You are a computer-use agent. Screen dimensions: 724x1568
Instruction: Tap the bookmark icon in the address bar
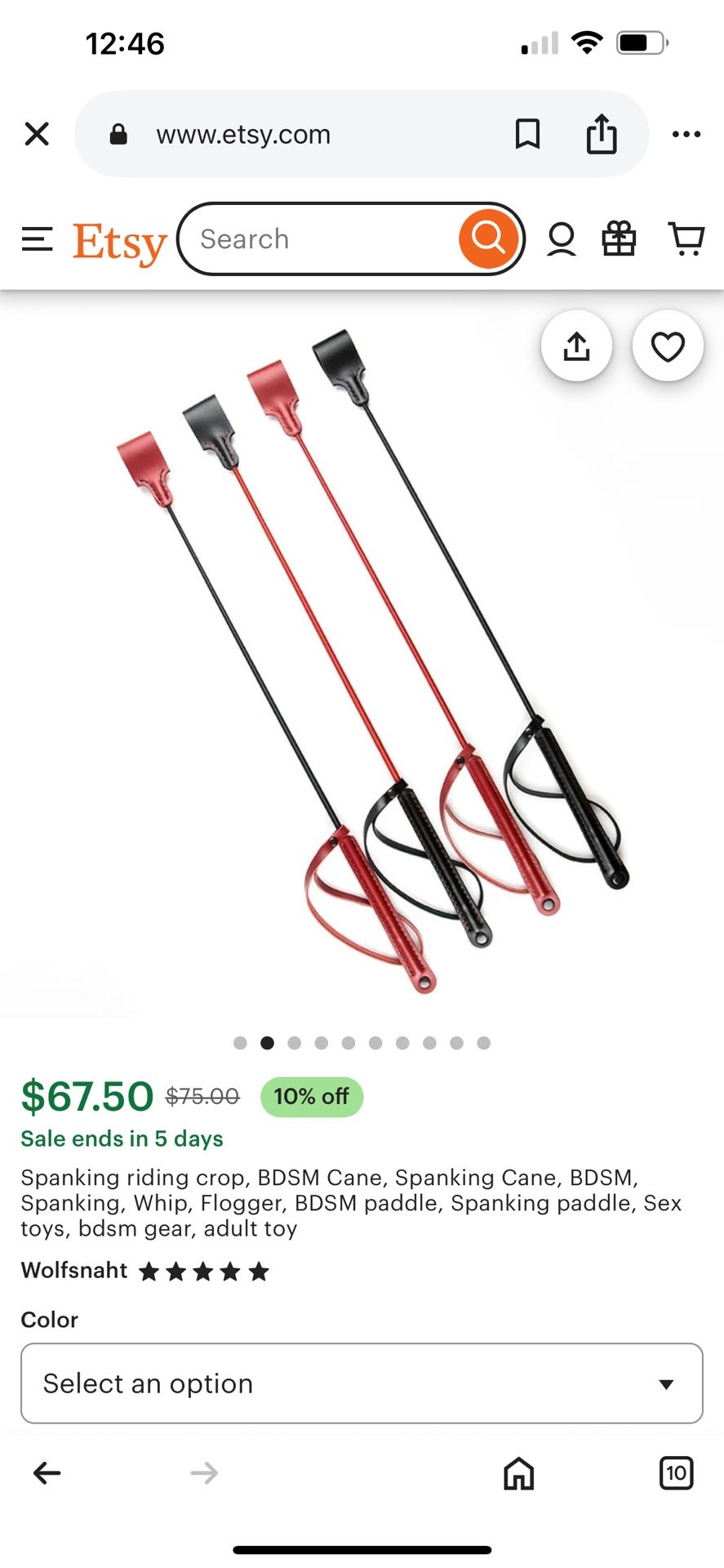point(527,133)
